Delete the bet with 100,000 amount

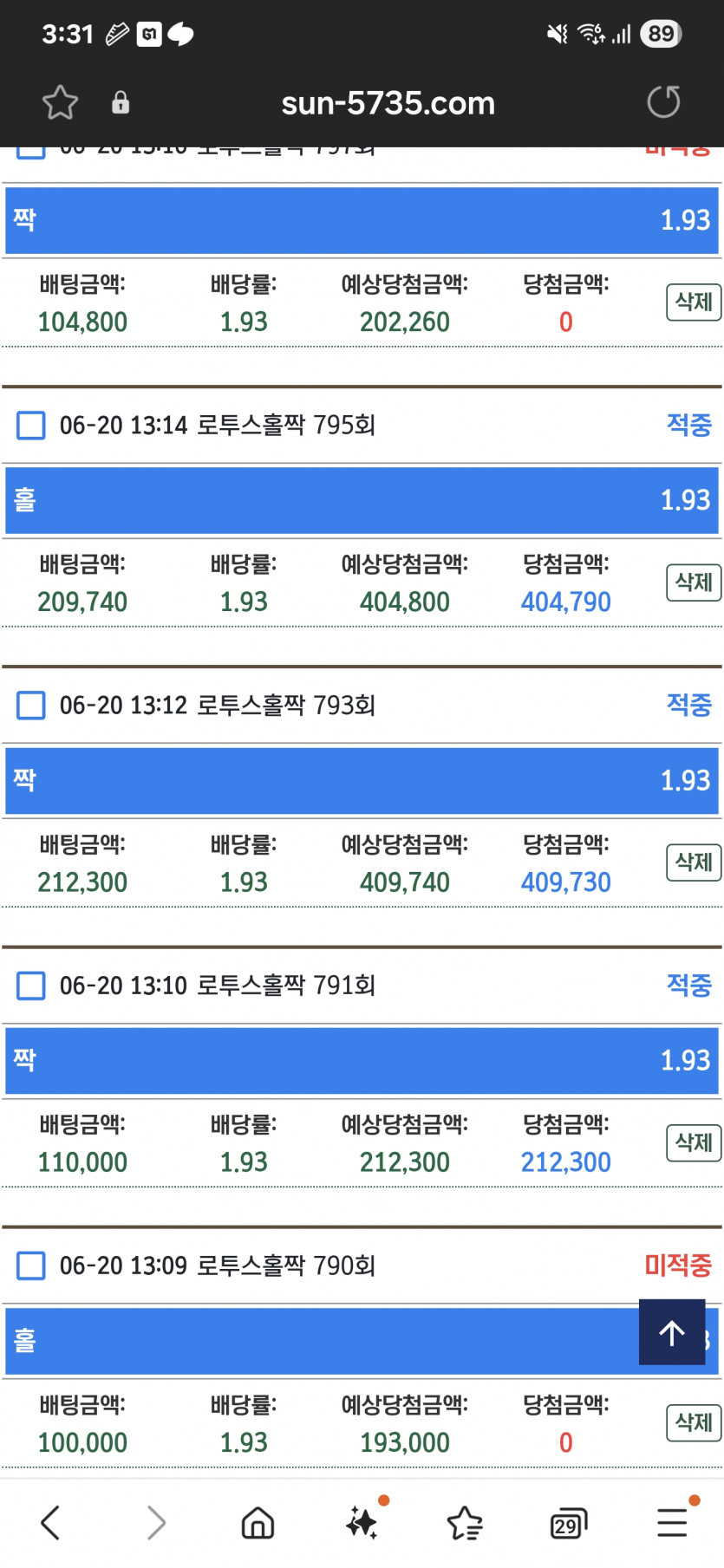coord(694,1422)
